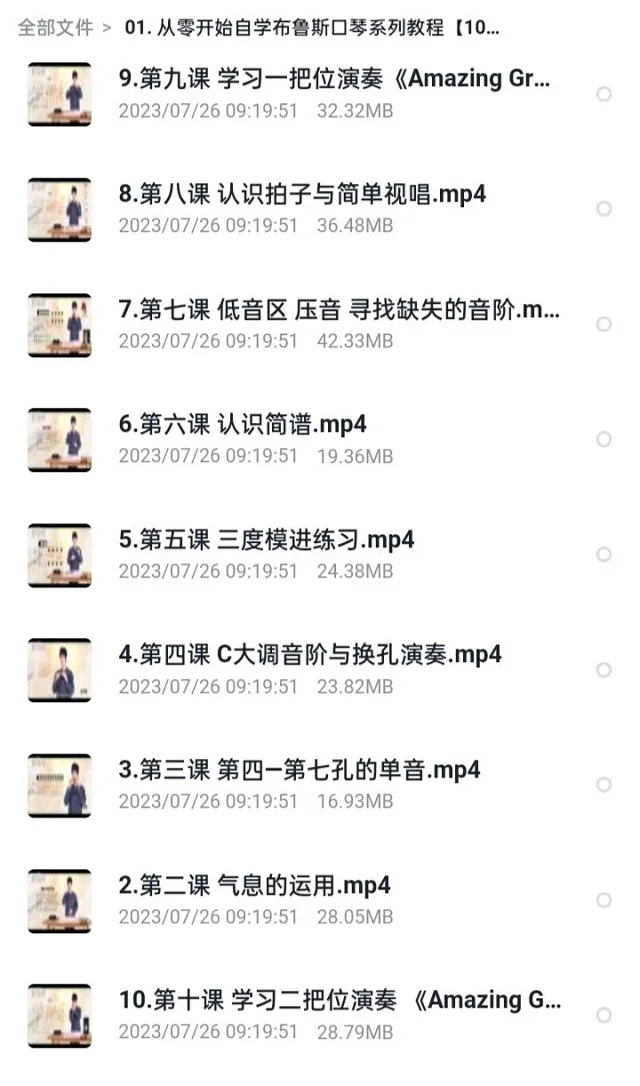Go to 全部文件 in the breadcrumb
The height and width of the screenshot is (1086, 640).
coord(55,28)
